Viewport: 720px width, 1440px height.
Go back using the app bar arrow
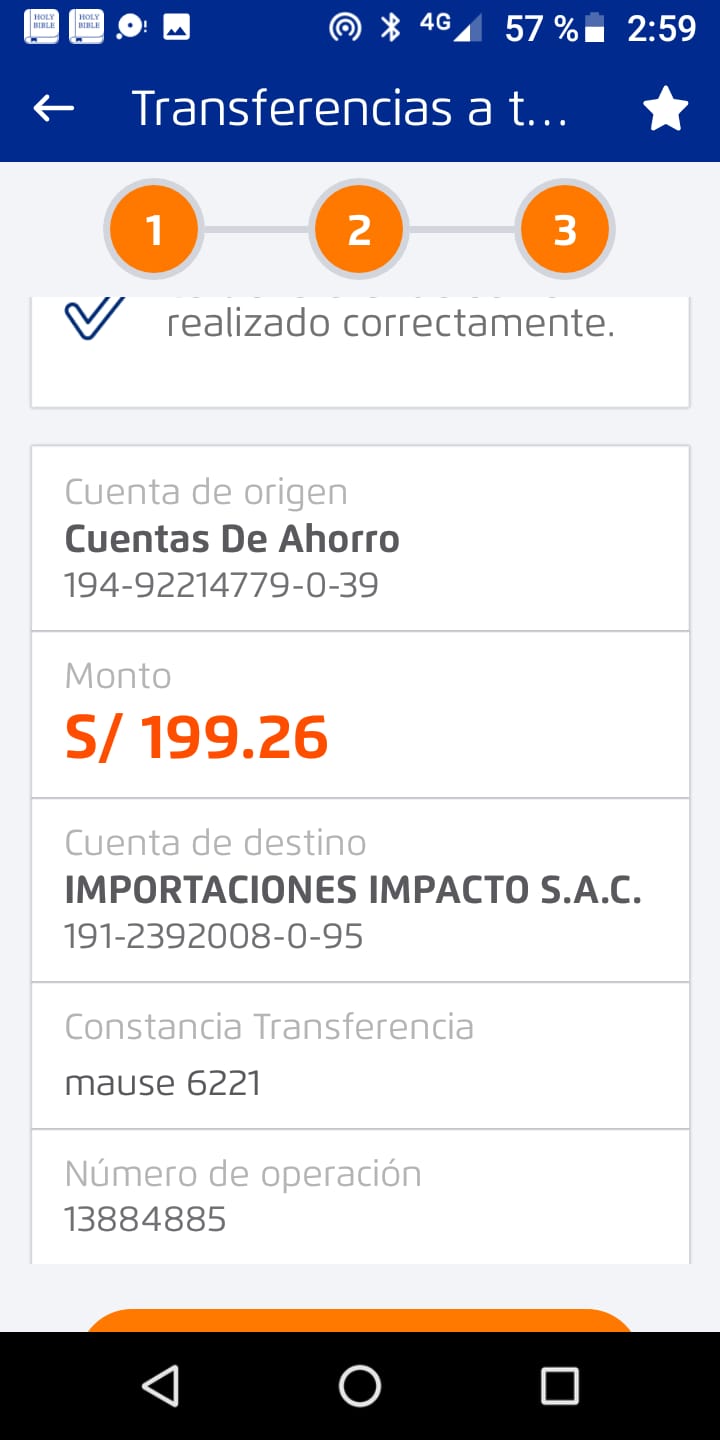pos(54,108)
